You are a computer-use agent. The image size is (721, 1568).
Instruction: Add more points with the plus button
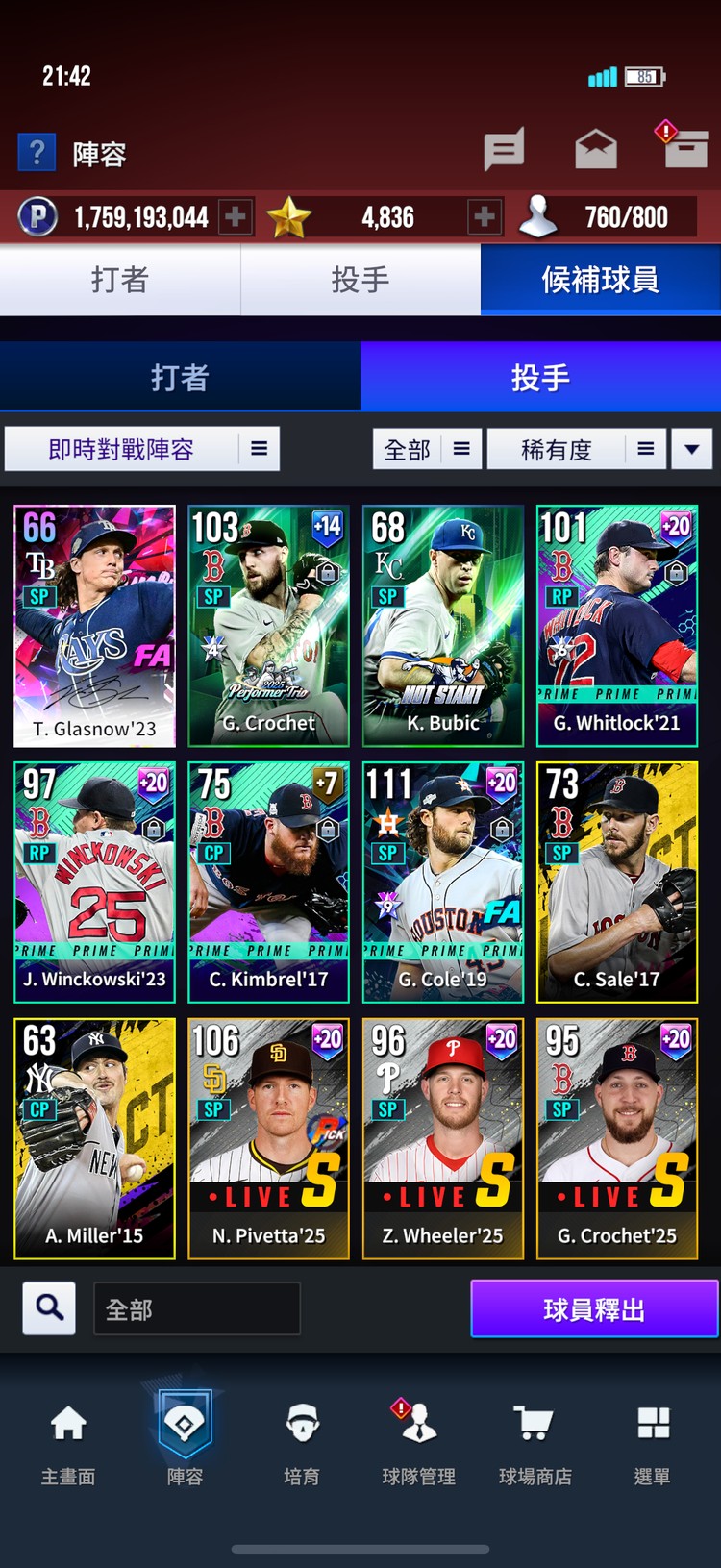tap(235, 217)
